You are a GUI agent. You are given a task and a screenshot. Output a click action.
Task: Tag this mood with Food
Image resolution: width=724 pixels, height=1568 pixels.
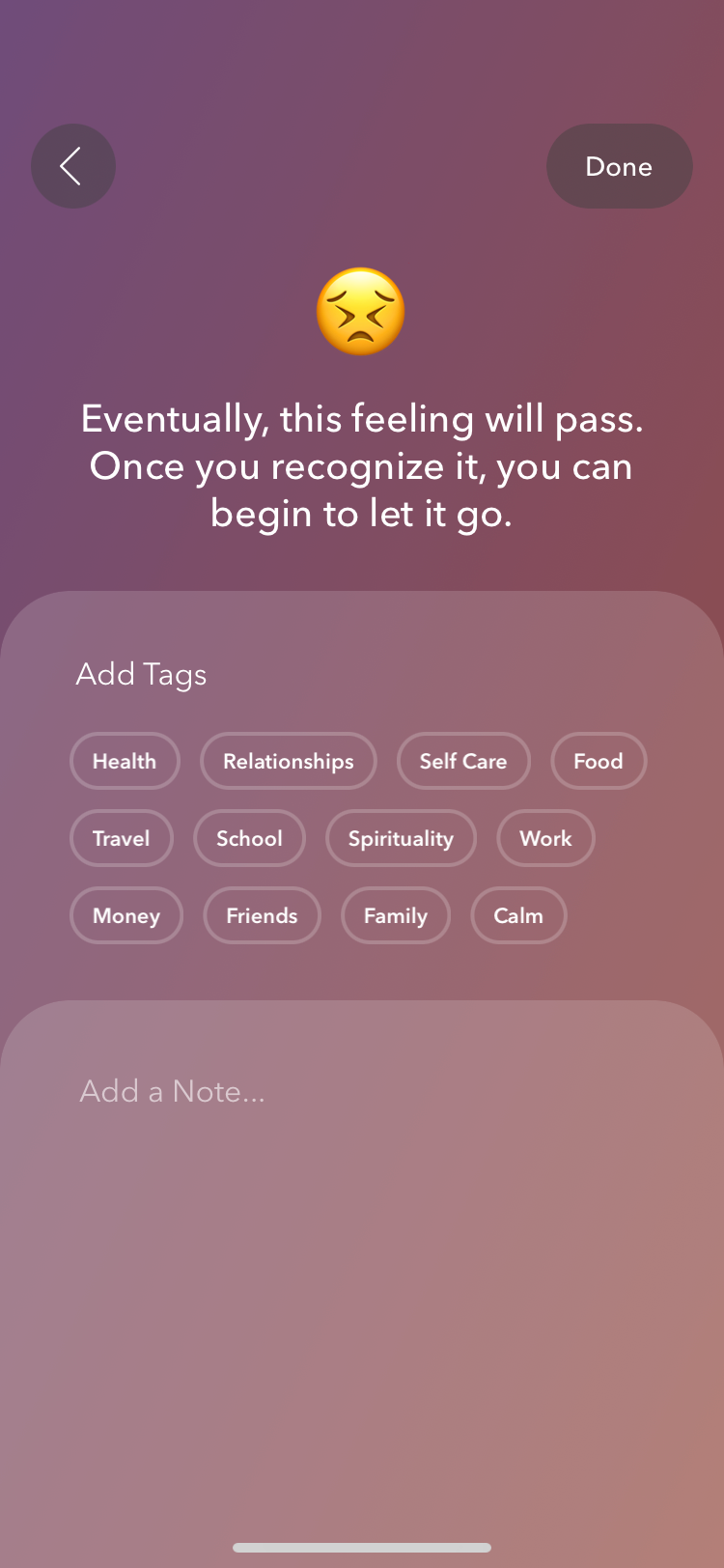pyautogui.click(x=598, y=761)
